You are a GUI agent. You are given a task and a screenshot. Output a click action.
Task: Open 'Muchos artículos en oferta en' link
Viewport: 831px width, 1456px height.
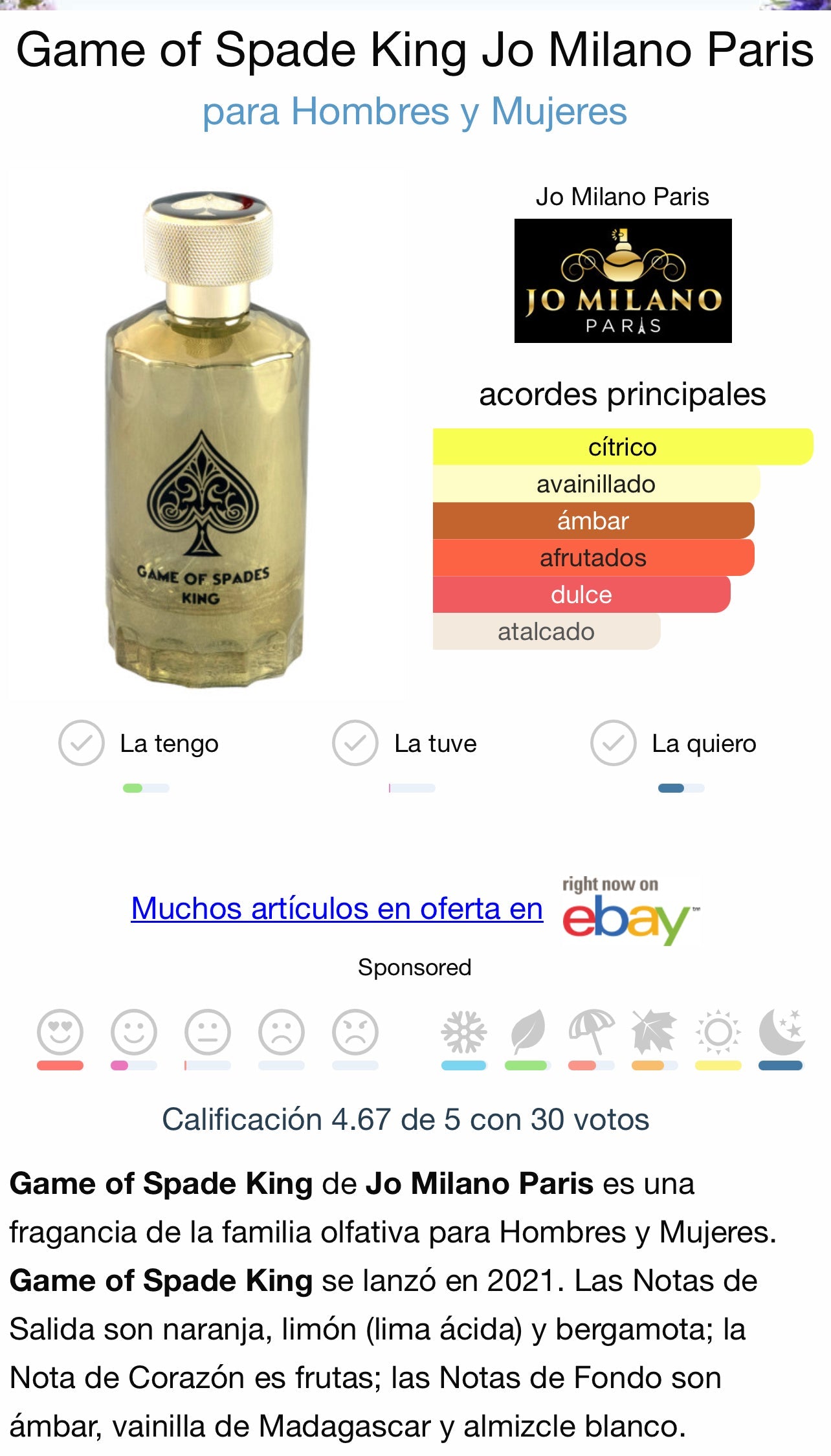337,909
